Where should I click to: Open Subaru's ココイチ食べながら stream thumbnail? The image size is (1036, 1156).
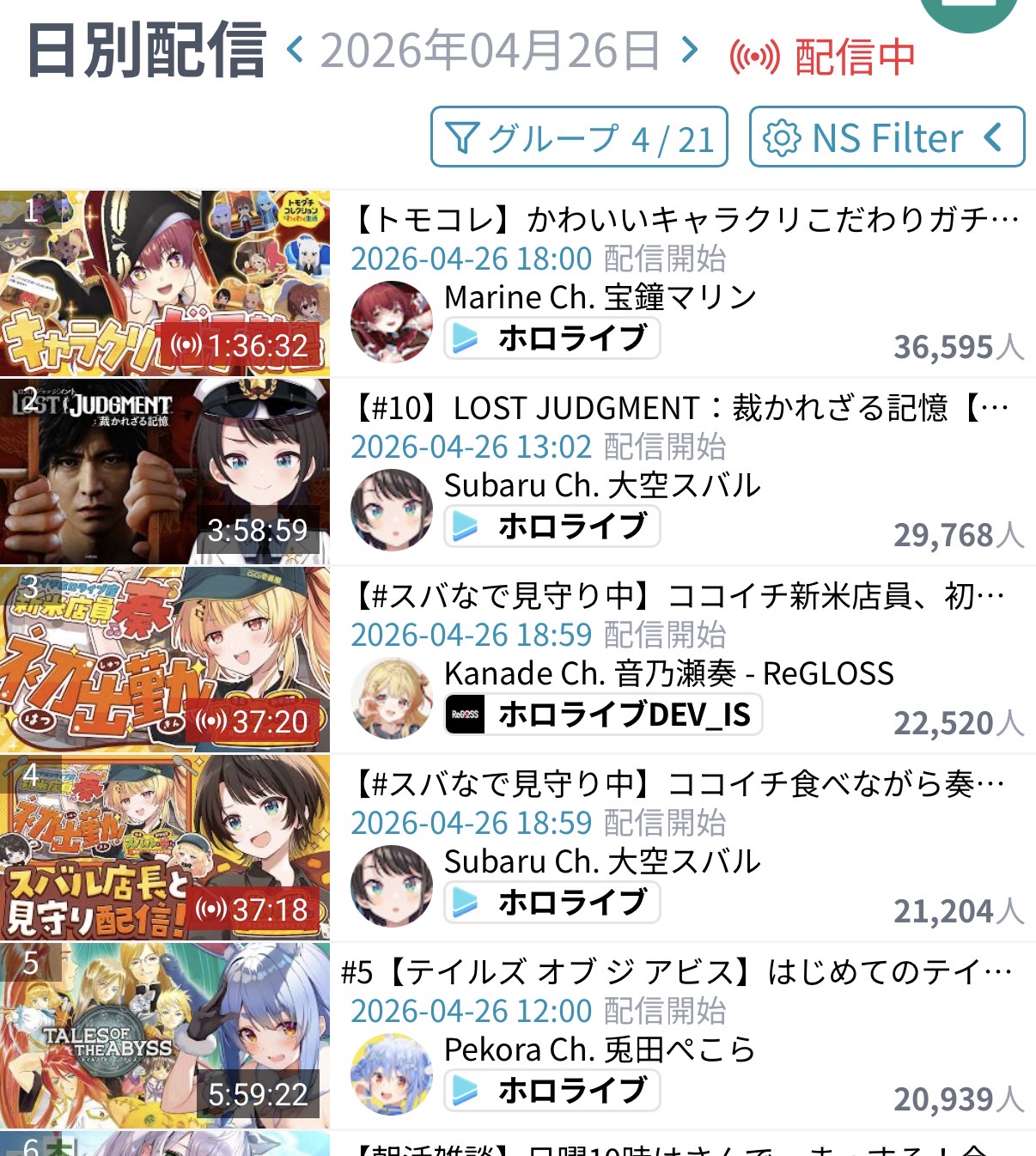(x=165, y=848)
